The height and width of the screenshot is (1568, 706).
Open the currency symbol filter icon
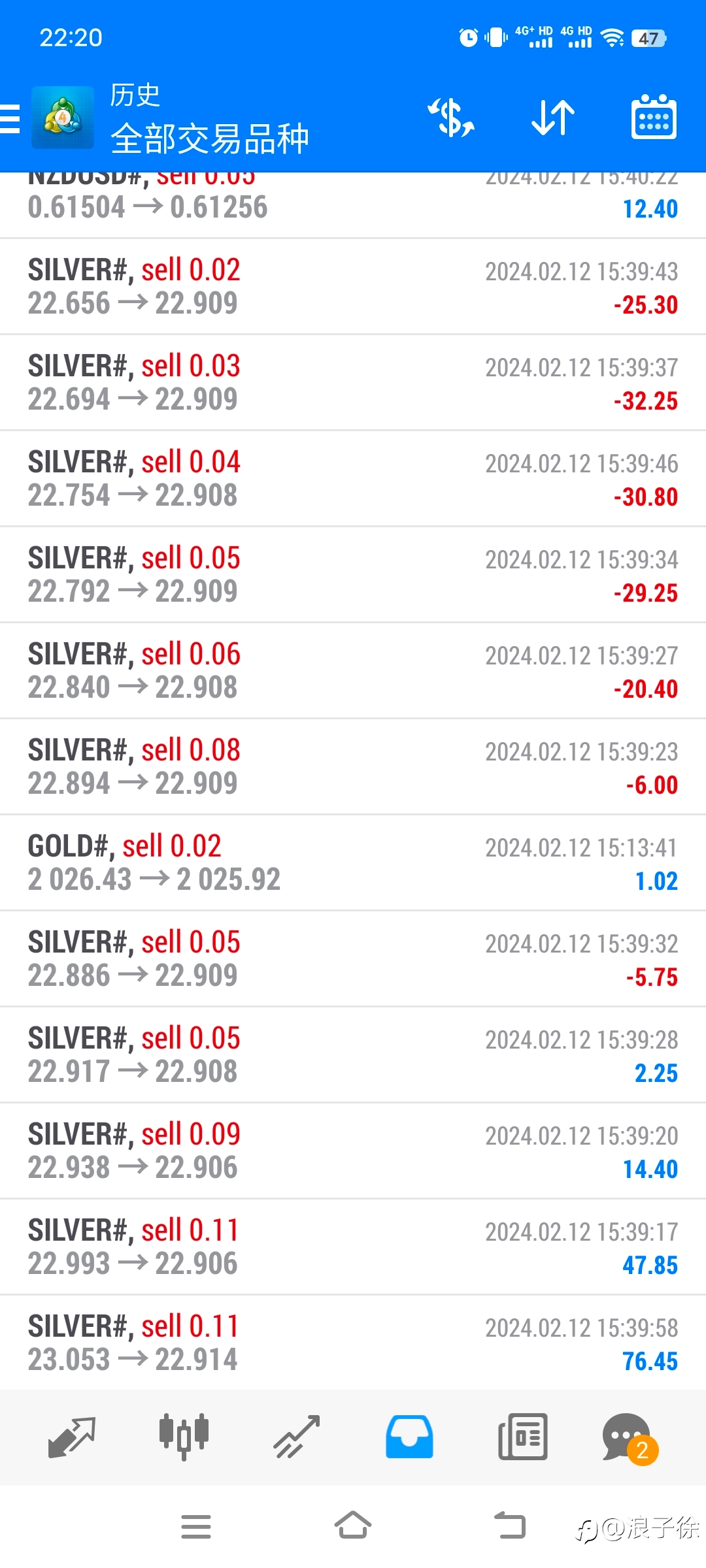coord(451,118)
